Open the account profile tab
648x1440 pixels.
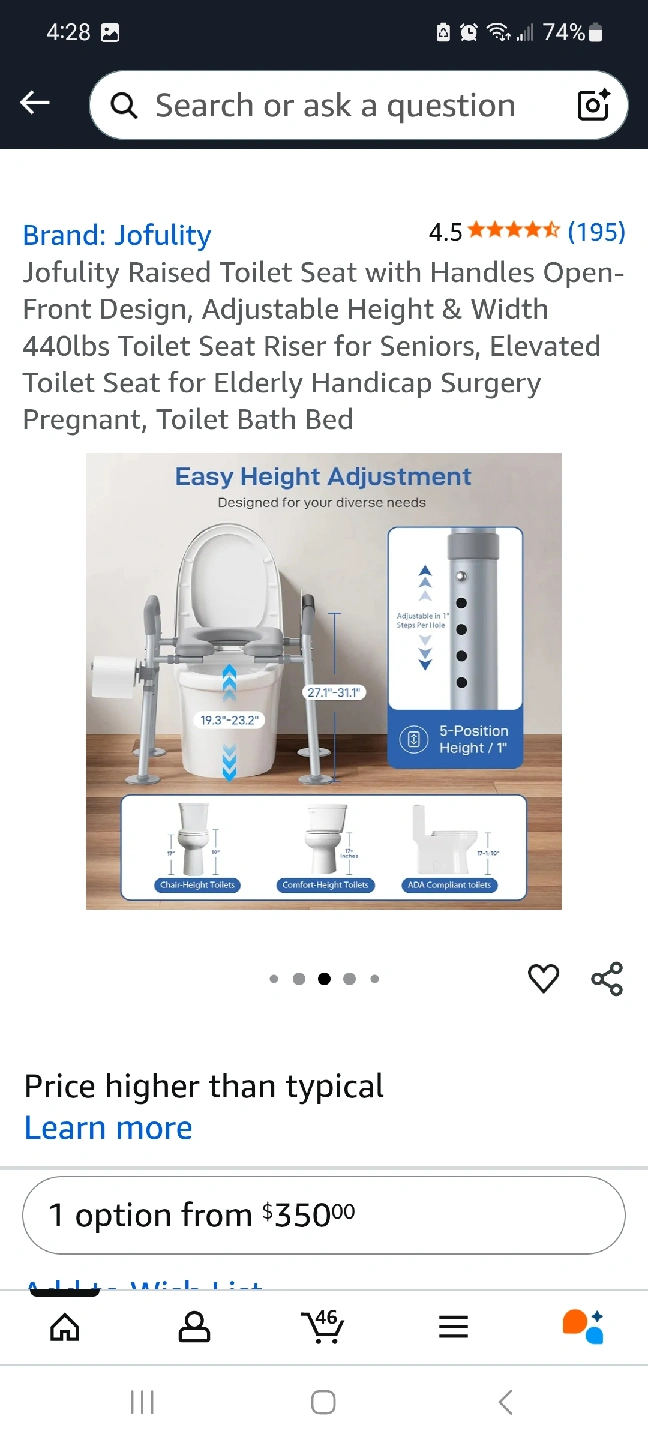point(194,1327)
